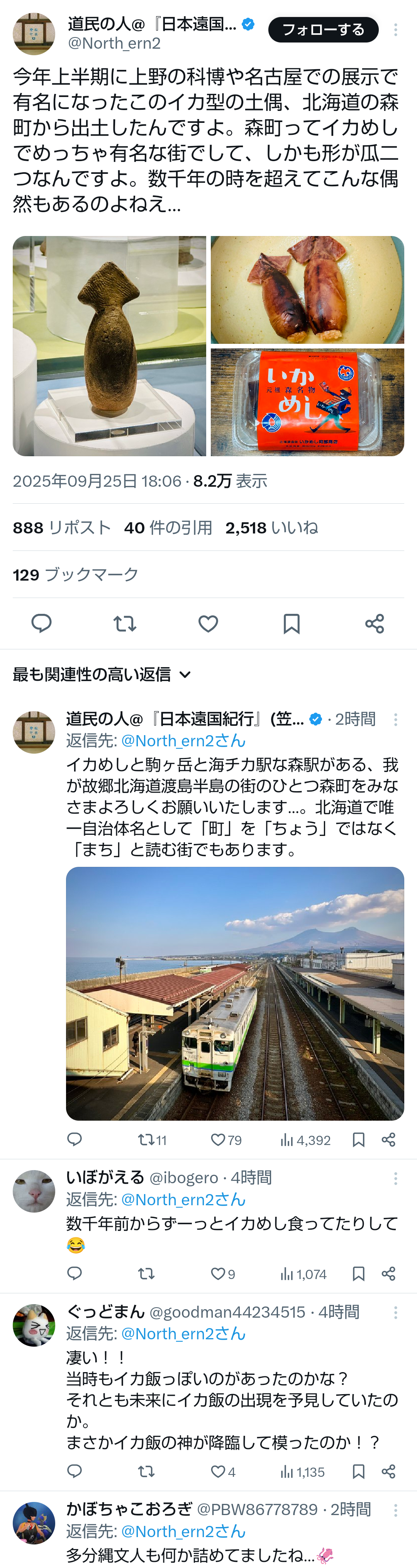Viewport: 417px width, 1568px height.
Task: Reply to the main post
Action: [x=41, y=623]
